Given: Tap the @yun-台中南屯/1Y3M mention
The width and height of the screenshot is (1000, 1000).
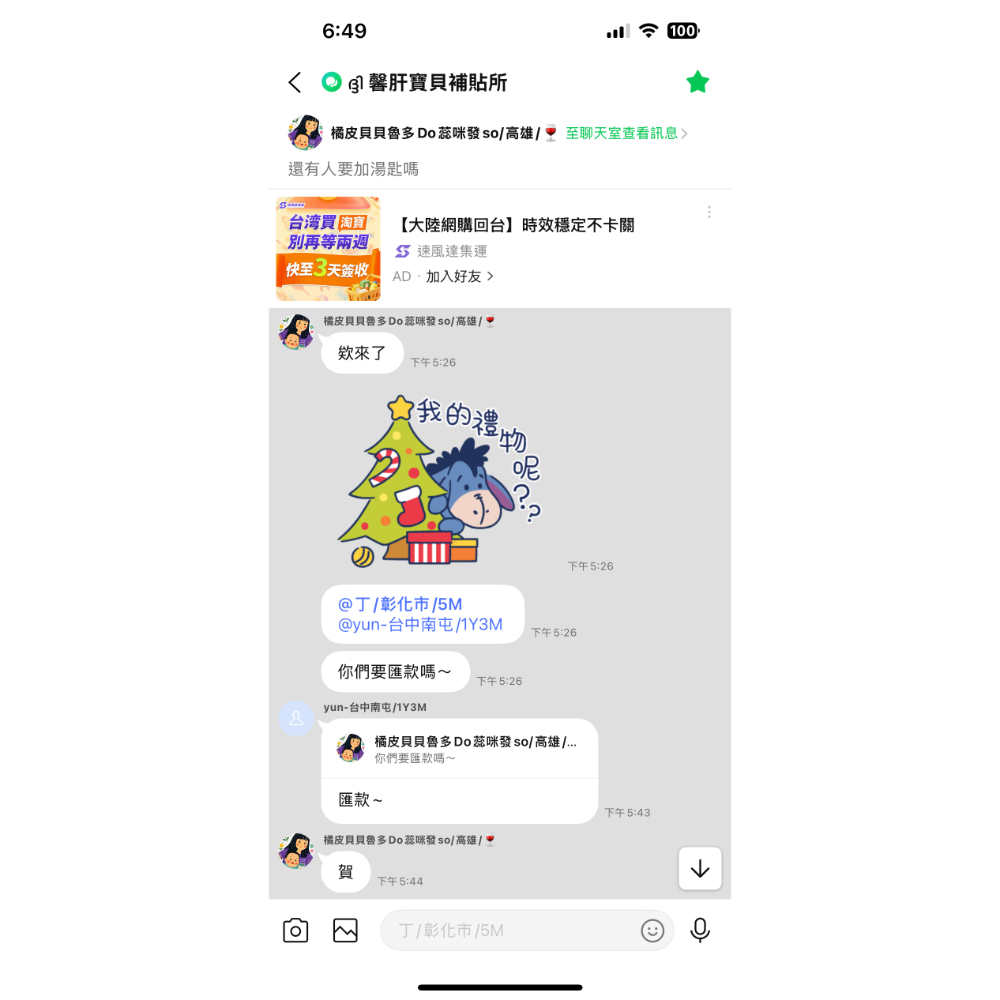Looking at the screenshot, I should pos(420,624).
